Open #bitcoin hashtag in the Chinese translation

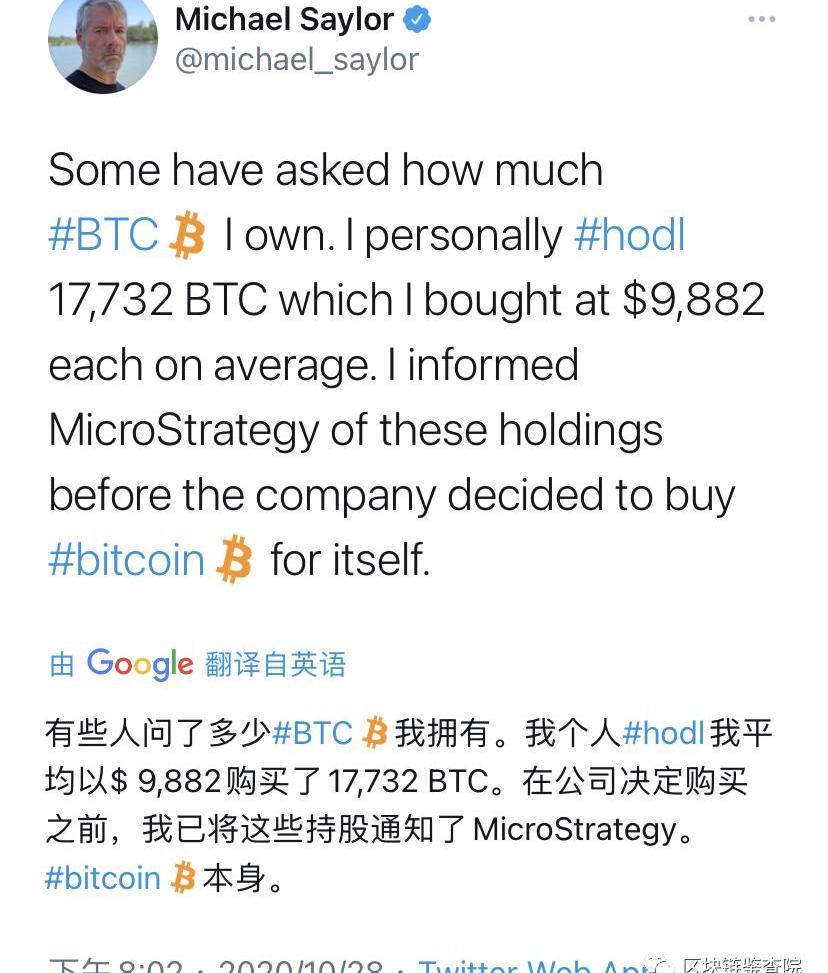pyautogui.click(x=102, y=878)
